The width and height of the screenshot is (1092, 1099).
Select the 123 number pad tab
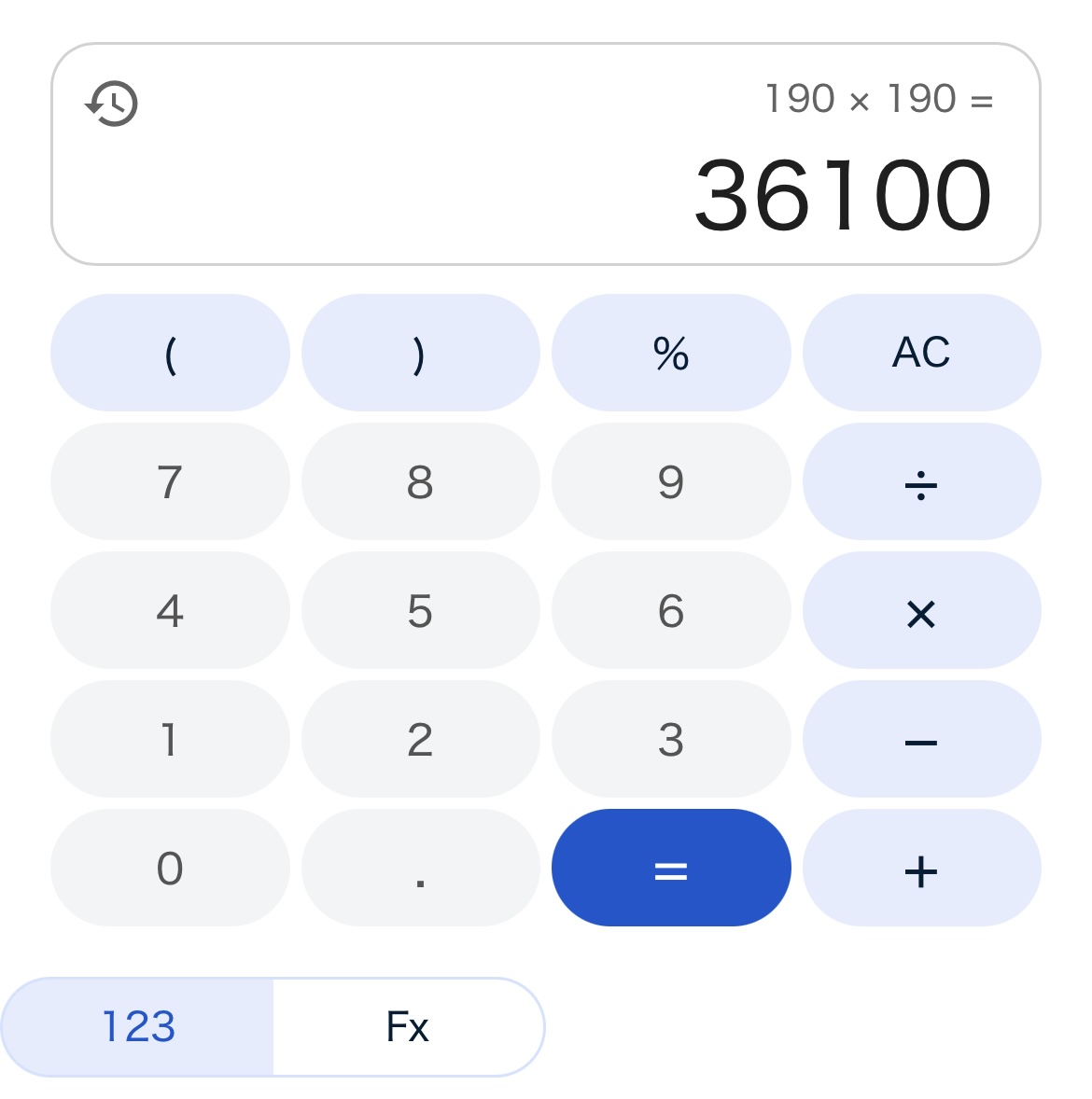138,1027
